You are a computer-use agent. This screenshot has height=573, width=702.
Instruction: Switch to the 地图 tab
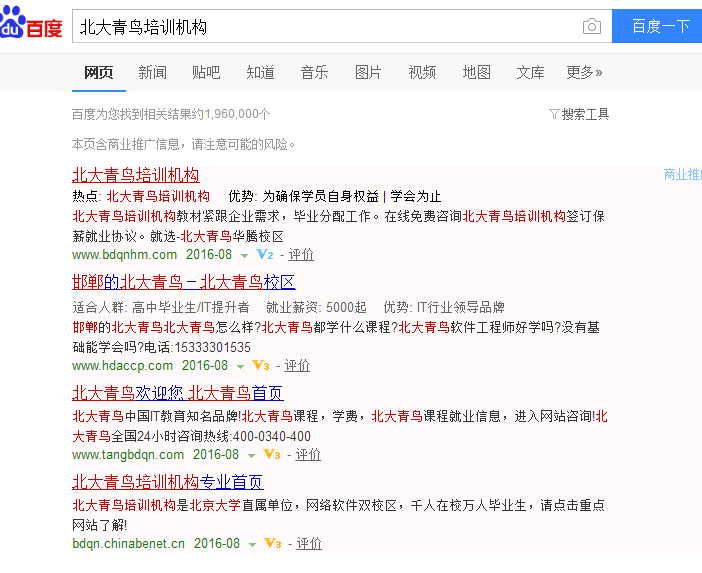pyautogui.click(x=476, y=72)
